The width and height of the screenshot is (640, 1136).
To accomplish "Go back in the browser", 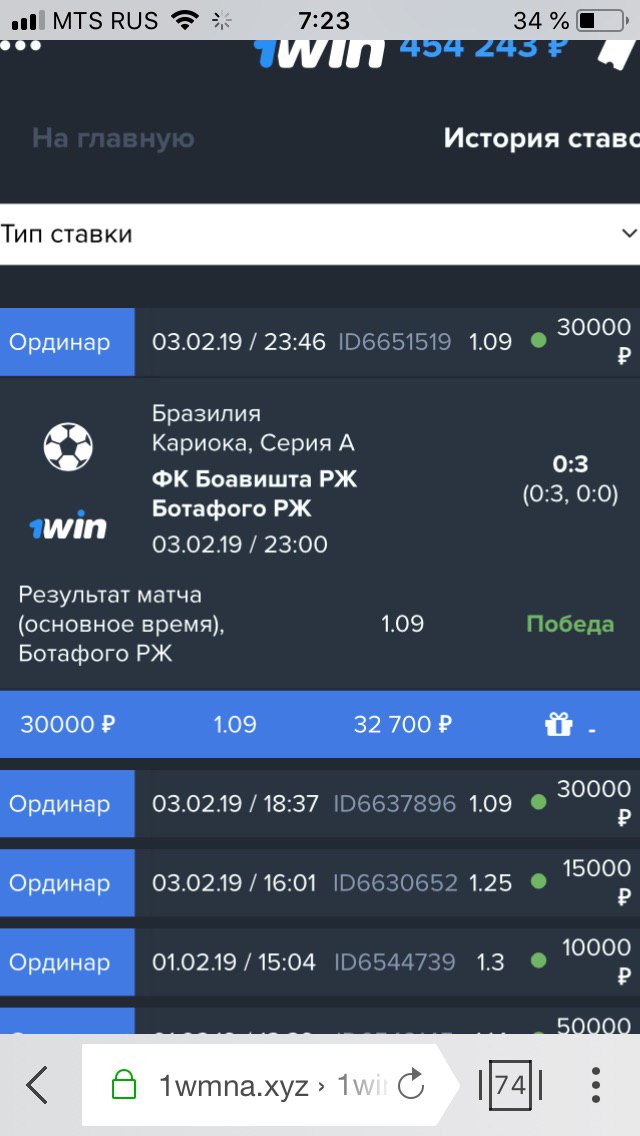I will (38, 1085).
